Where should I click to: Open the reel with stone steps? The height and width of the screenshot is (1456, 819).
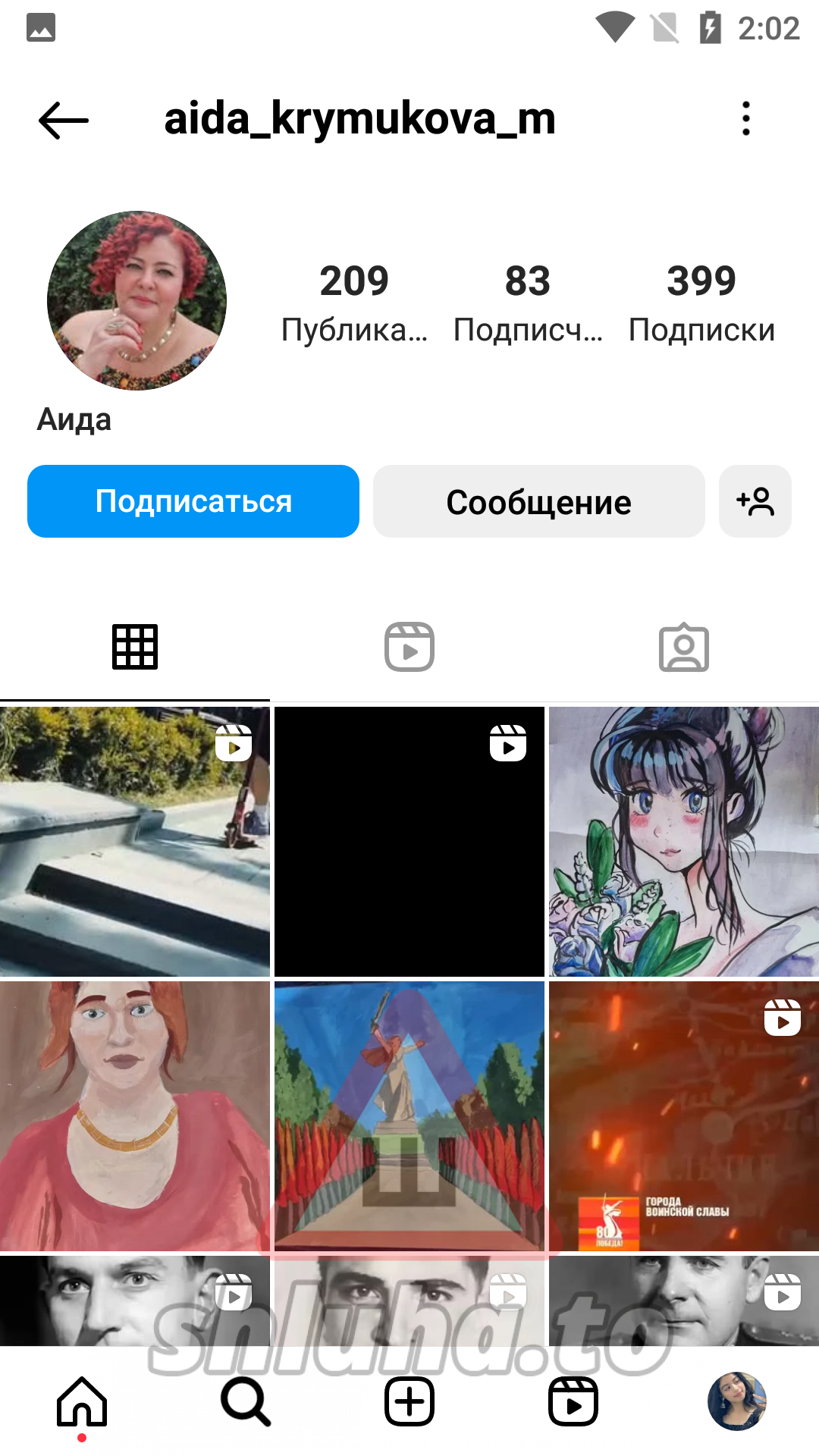pos(135,842)
